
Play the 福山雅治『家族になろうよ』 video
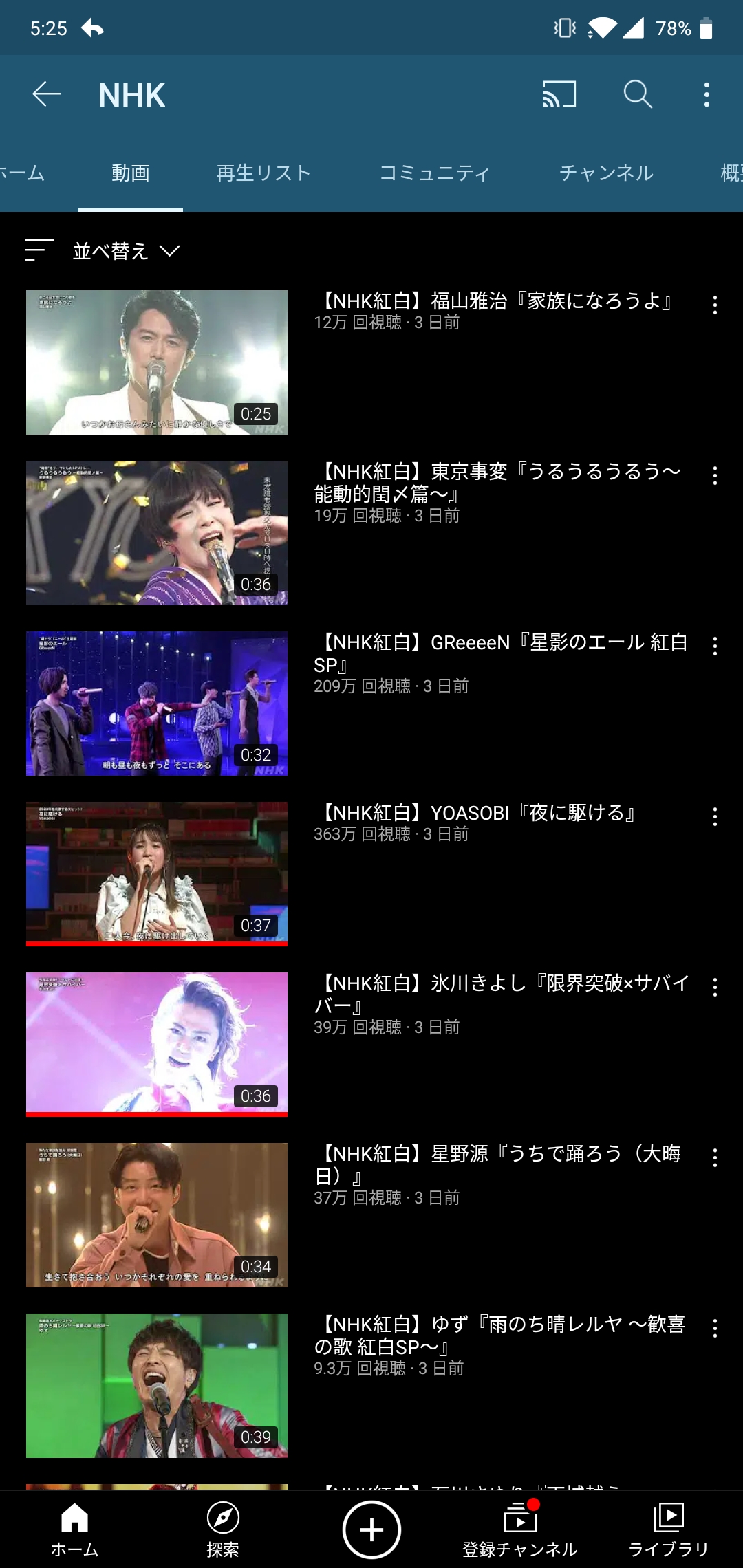pos(157,362)
